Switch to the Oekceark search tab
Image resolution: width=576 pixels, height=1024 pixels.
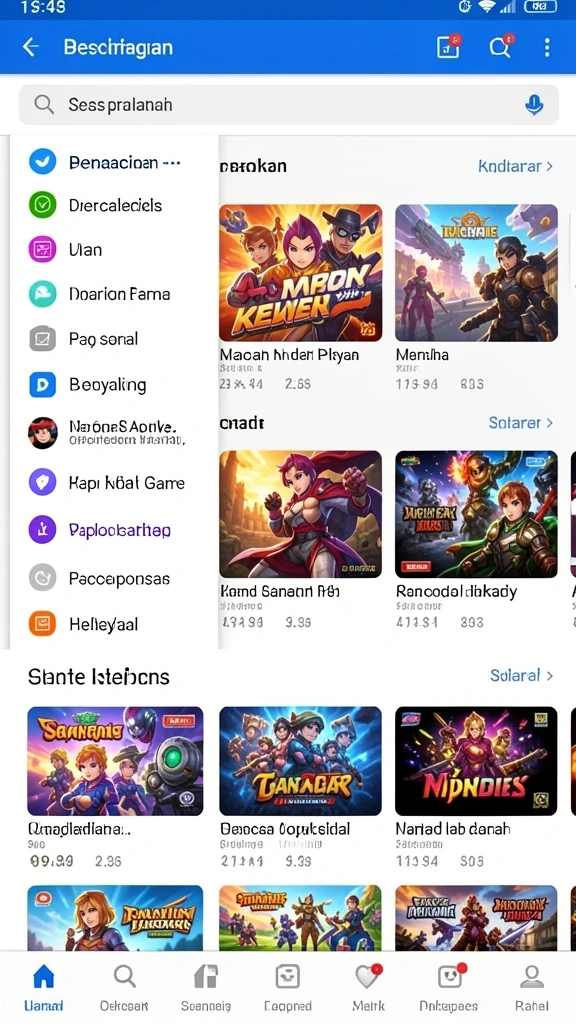(124, 987)
